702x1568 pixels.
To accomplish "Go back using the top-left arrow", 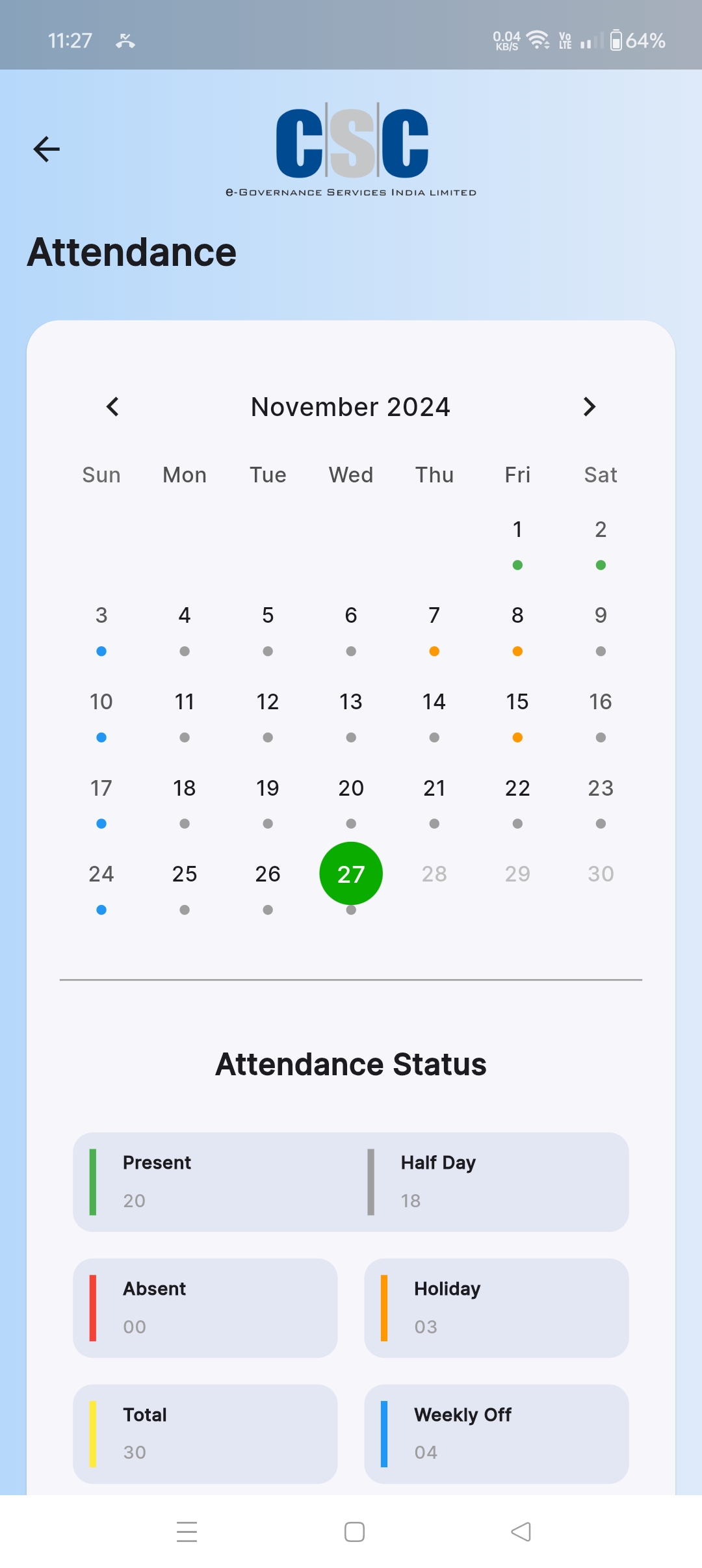I will point(46,149).
